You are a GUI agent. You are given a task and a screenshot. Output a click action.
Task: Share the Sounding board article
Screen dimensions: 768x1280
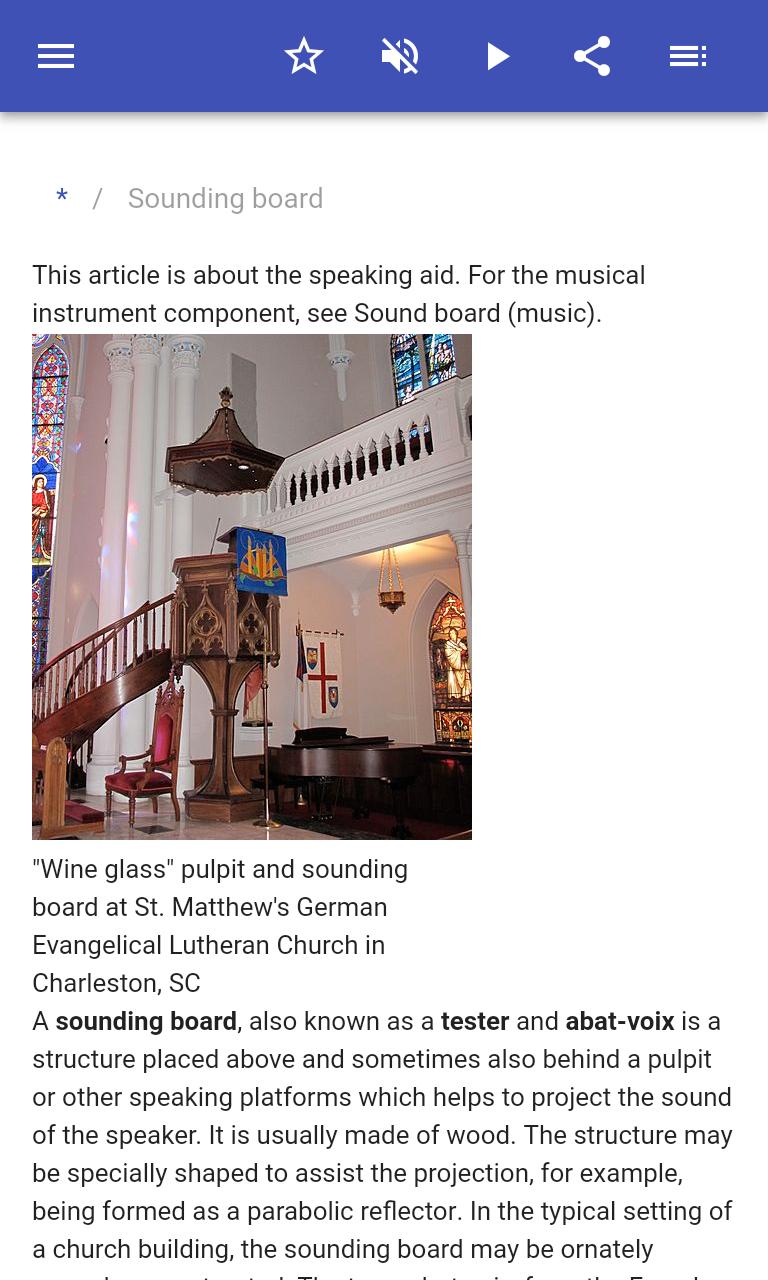tap(592, 56)
